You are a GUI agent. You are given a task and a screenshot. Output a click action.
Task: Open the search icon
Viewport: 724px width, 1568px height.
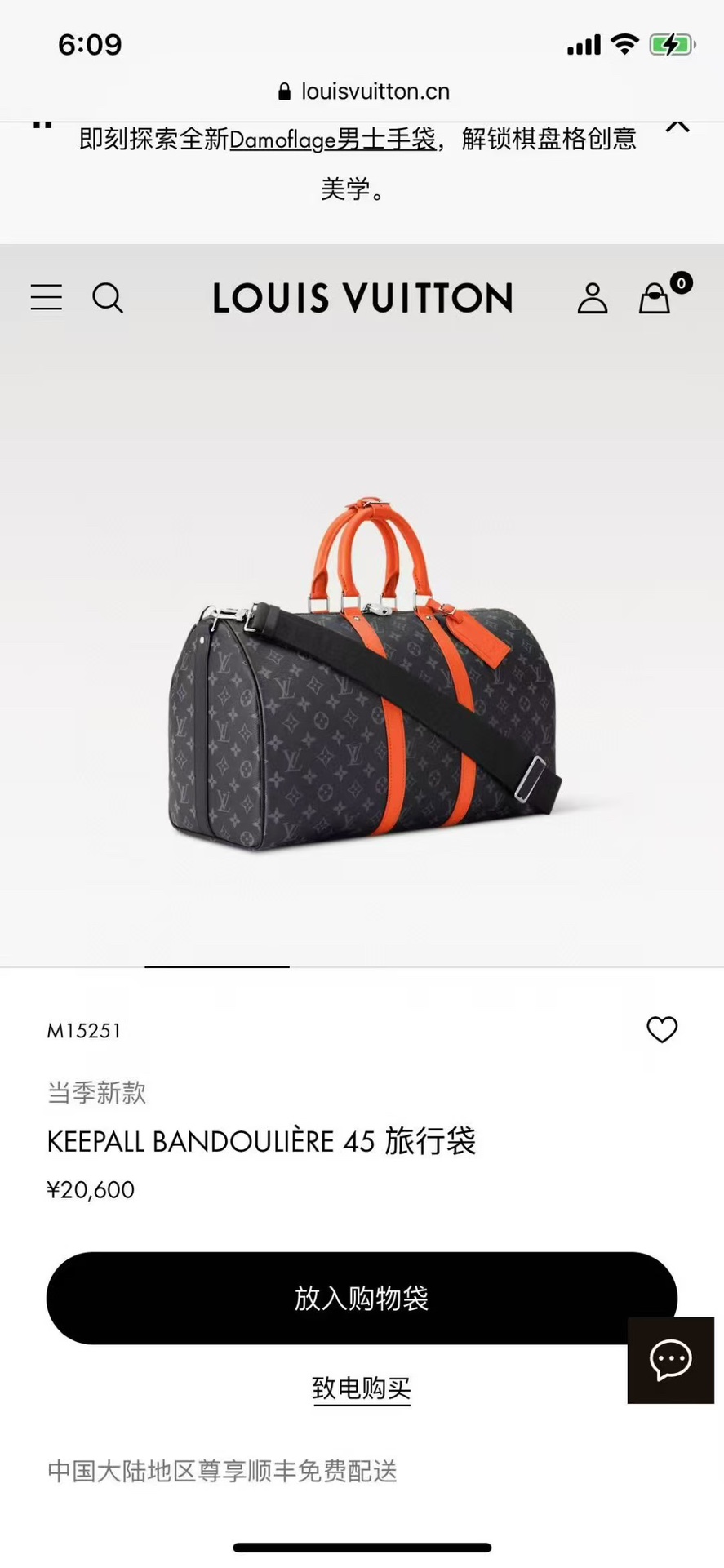[107, 298]
